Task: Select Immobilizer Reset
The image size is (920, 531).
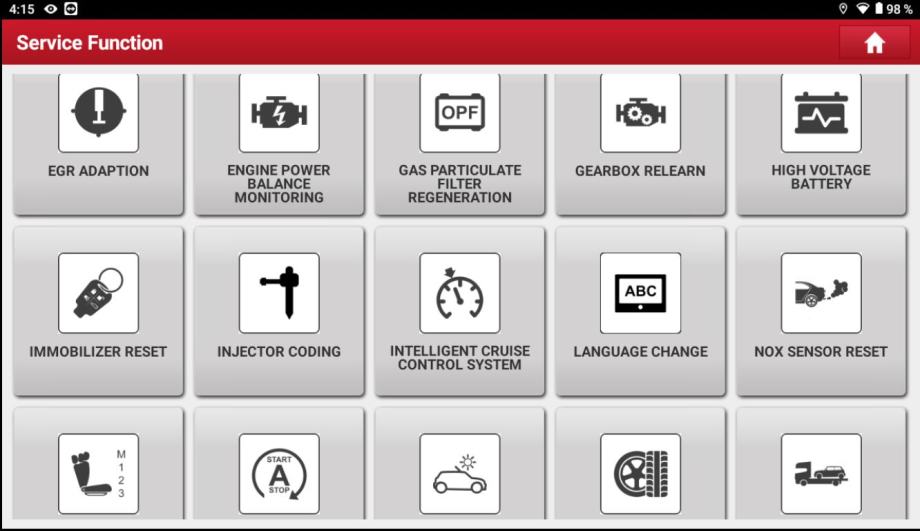Action: pos(98,310)
